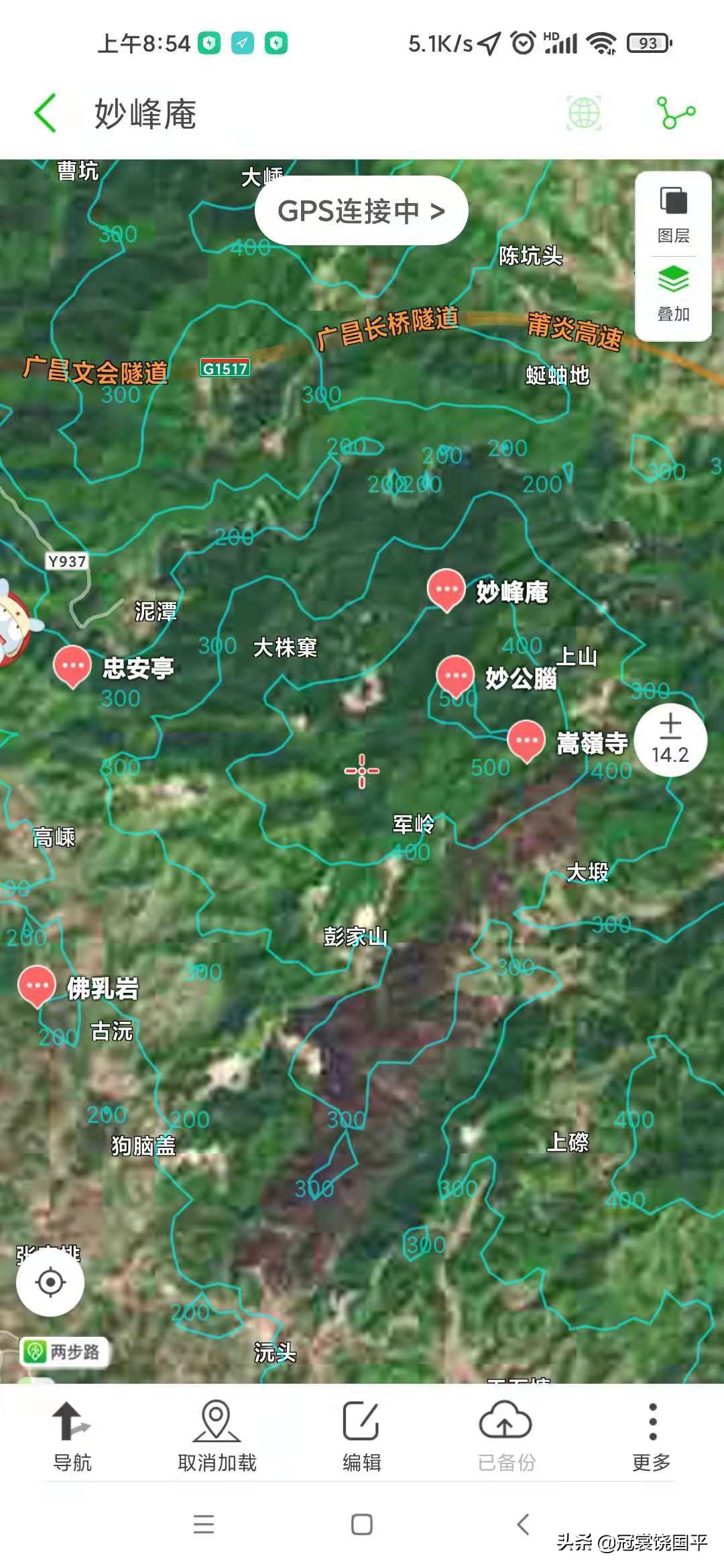The height and width of the screenshot is (1568, 724).
Task: Tap the globe map icon
Action: [584, 113]
